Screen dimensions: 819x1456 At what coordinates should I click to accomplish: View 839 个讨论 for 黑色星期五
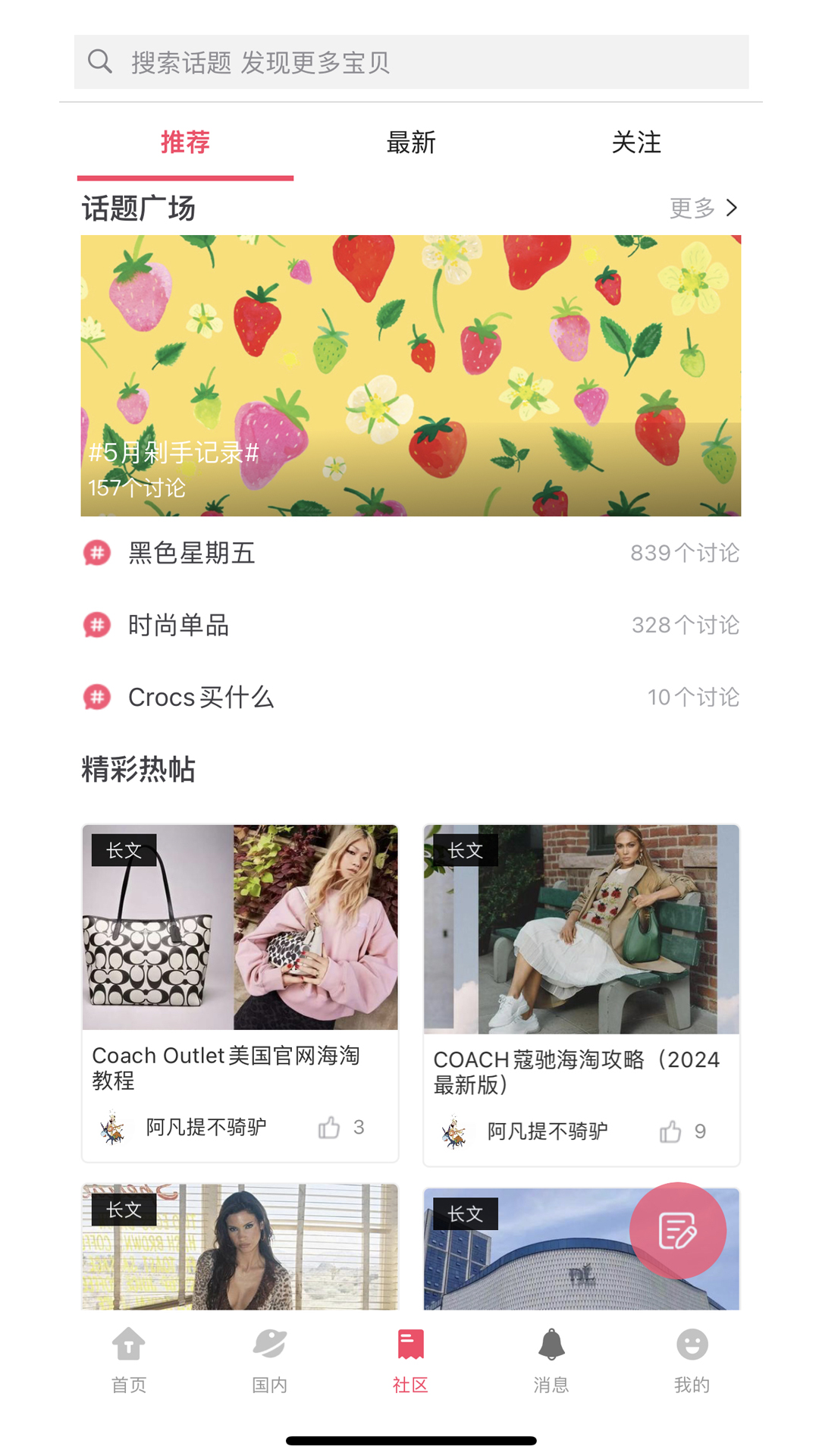(x=684, y=554)
